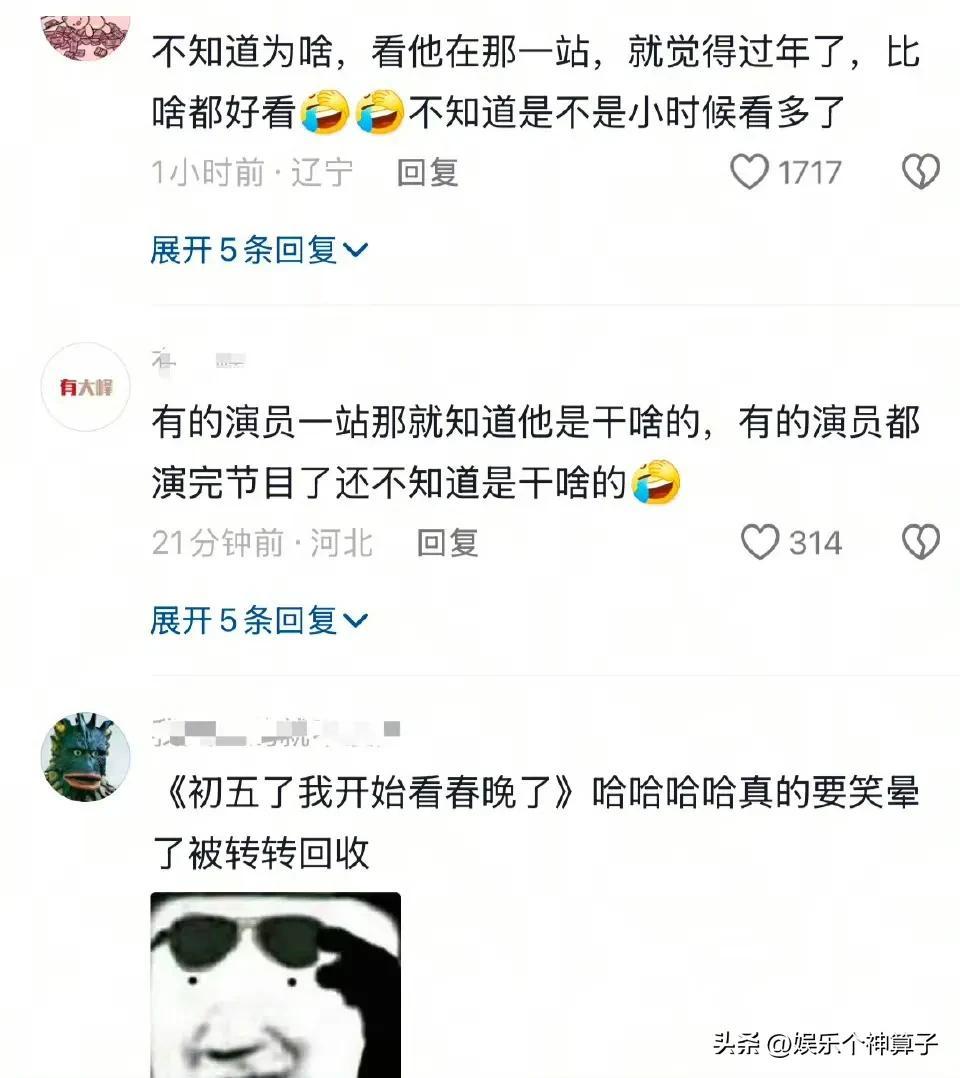The image size is (960, 1078).
Task: View the sunglasses meme image in the comment
Action: click(x=275, y=984)
